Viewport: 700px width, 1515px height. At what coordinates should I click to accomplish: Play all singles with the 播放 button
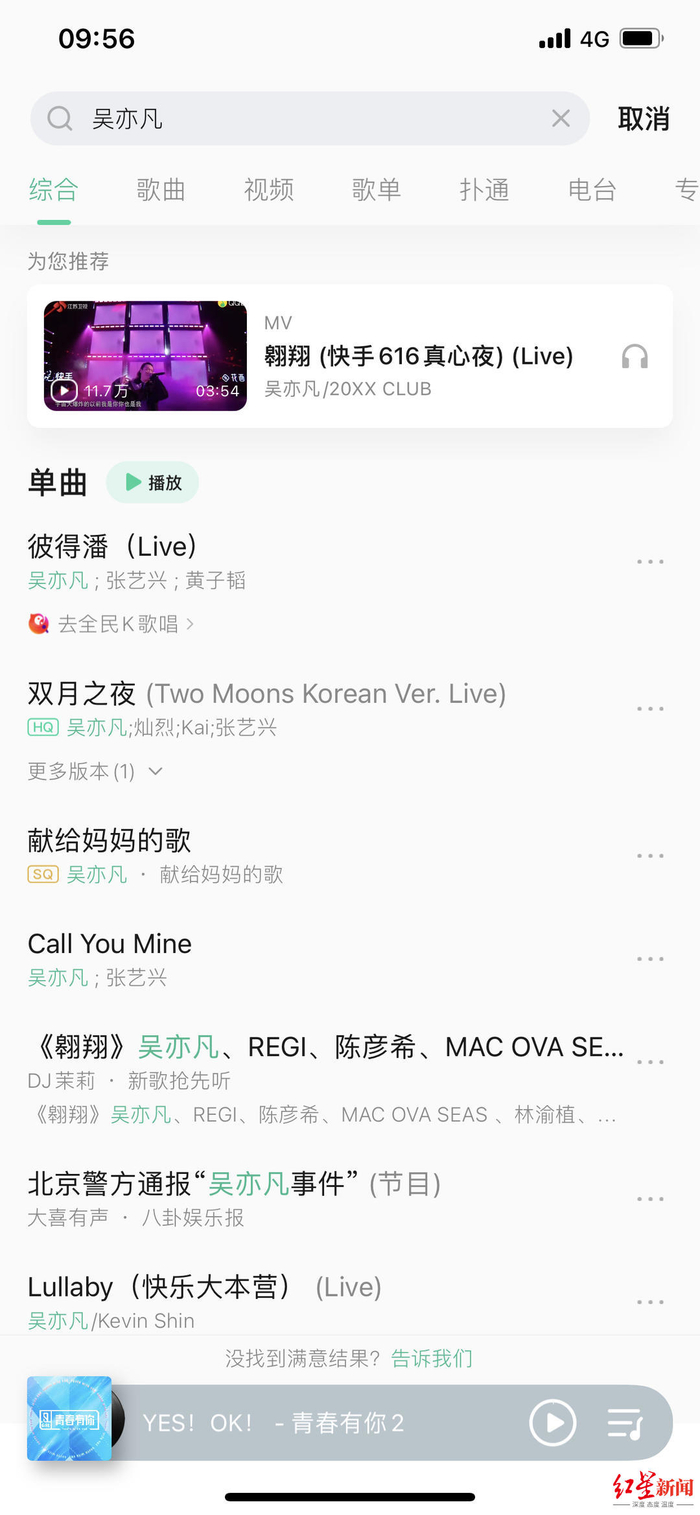pyautogui.click(x=152, y=483)
